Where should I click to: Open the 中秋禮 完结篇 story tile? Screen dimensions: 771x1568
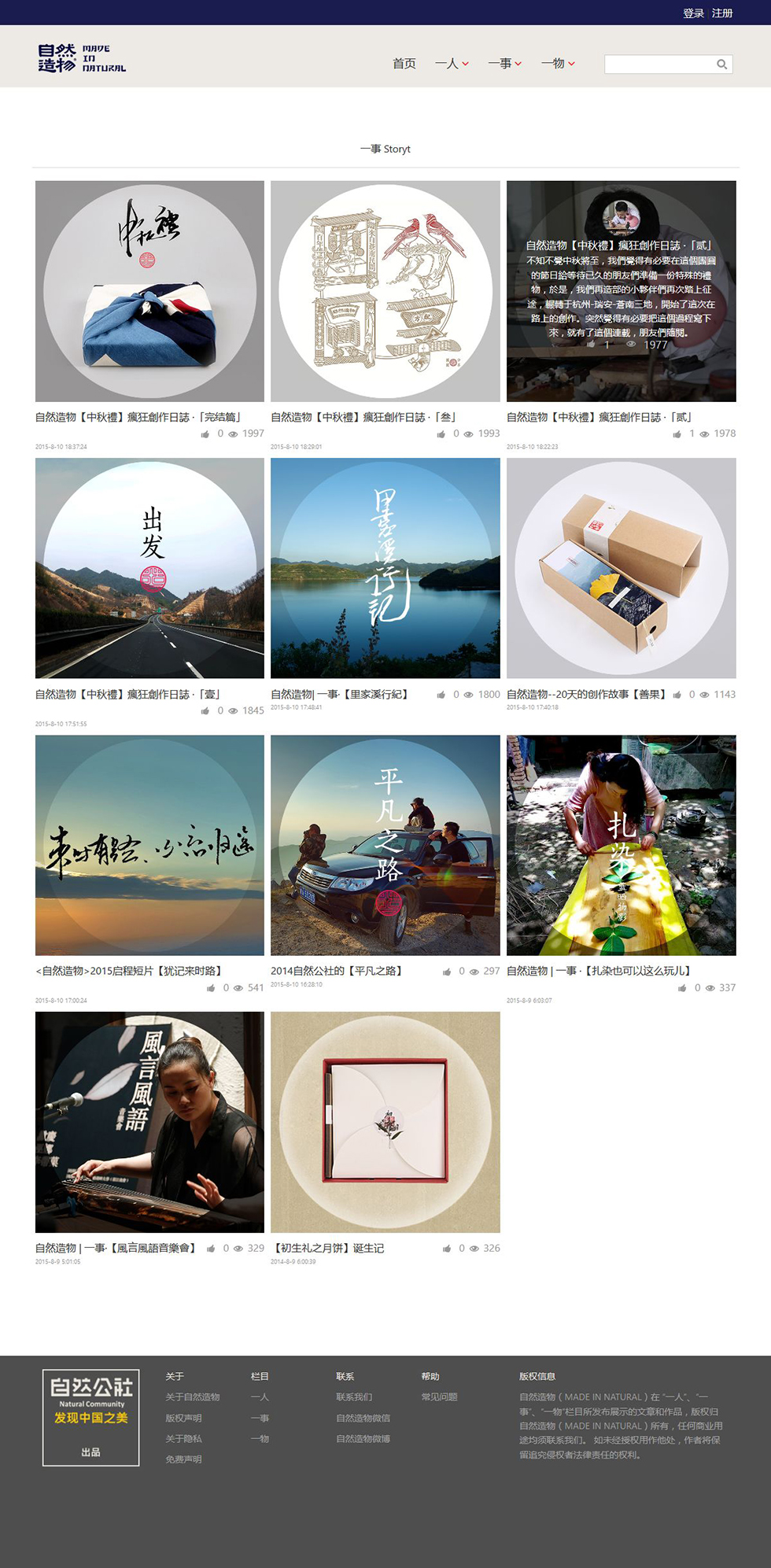coord(149,291)
